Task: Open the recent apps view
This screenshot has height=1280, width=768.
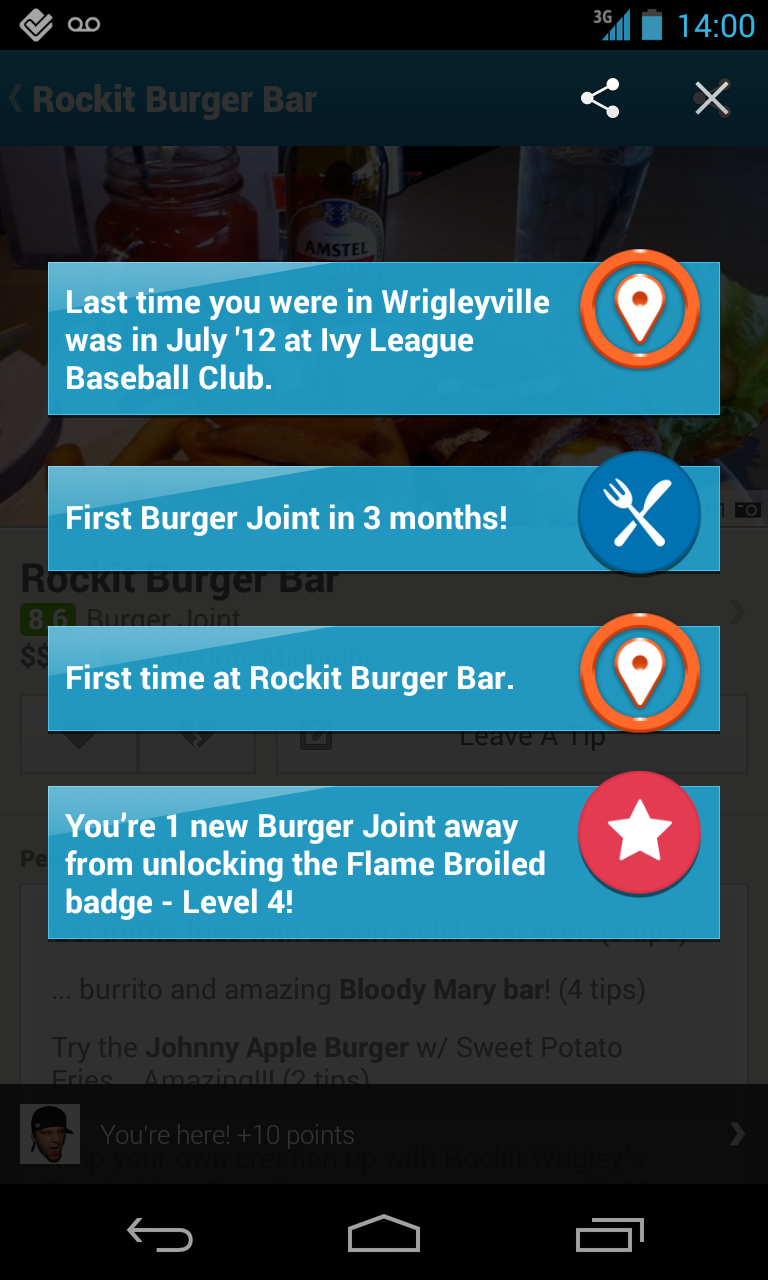Action: (609, 1235)
